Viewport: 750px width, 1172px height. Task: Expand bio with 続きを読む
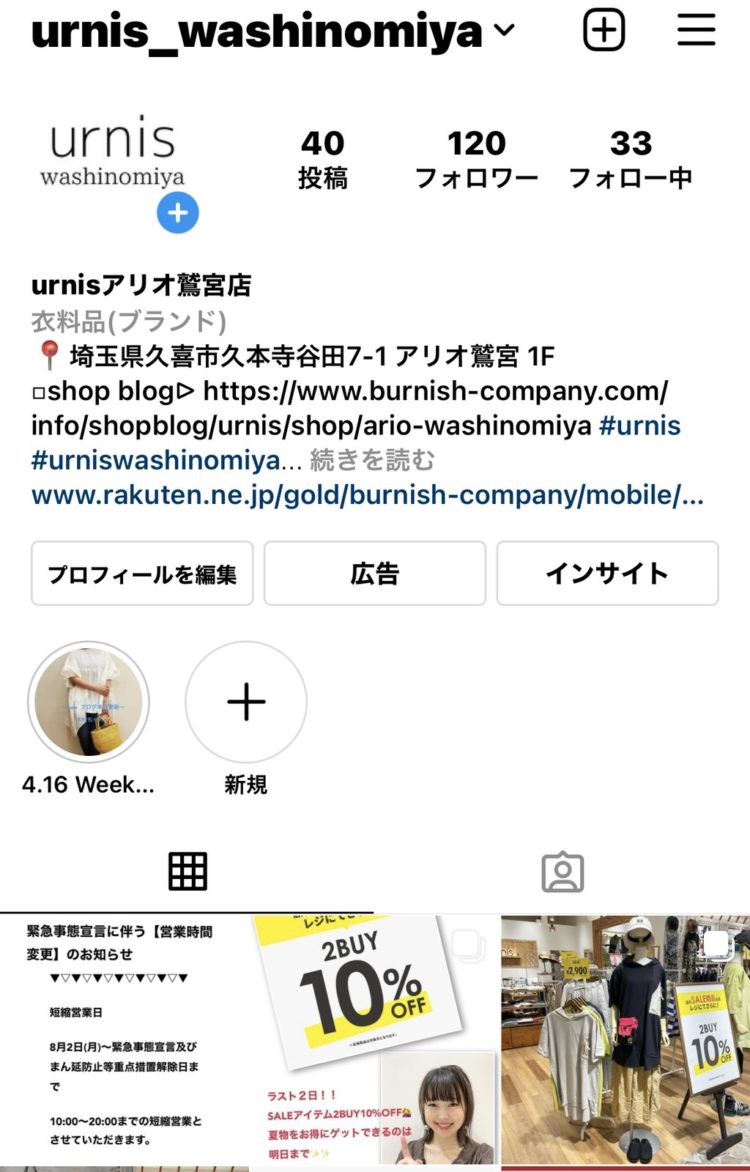click(x=373, y=461)
